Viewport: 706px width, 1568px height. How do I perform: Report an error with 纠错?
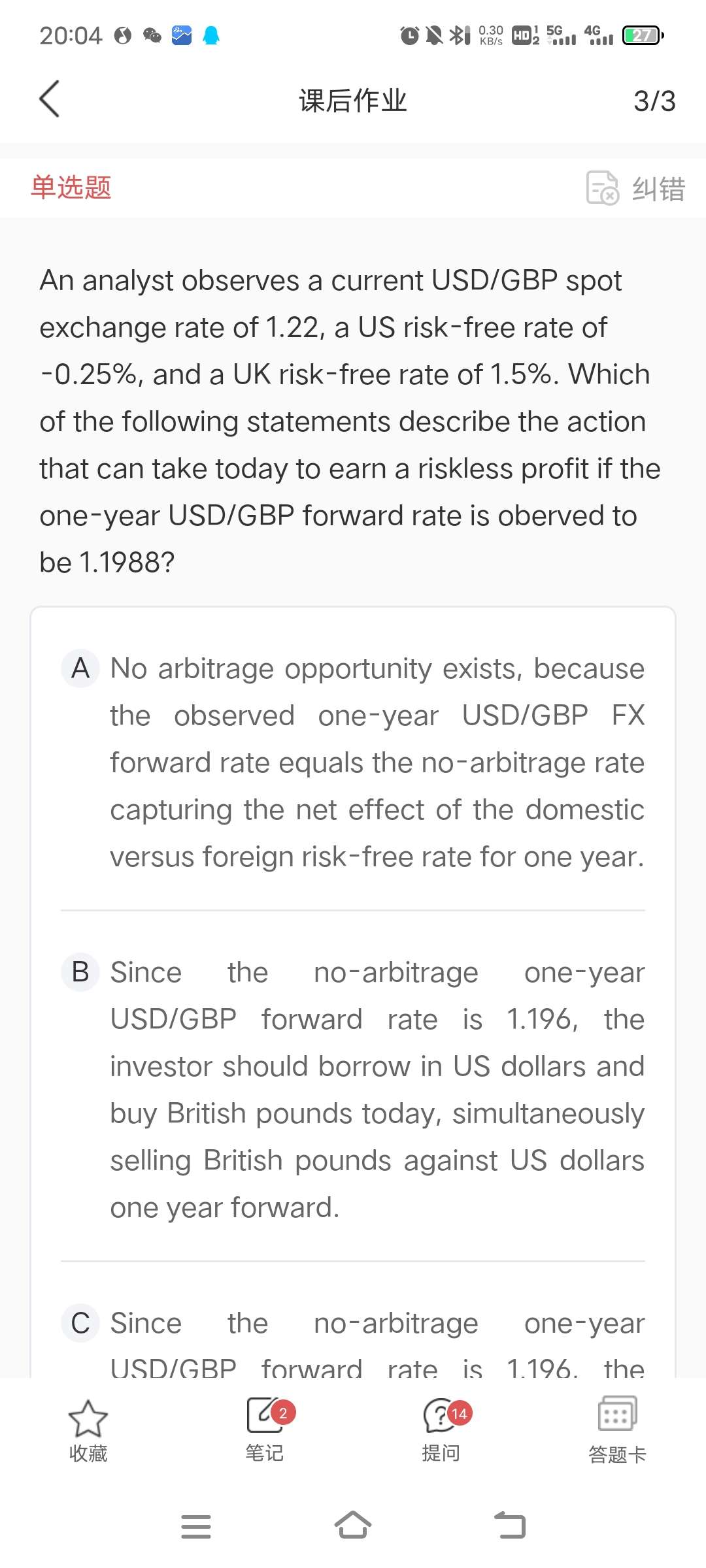pos(635,188)
